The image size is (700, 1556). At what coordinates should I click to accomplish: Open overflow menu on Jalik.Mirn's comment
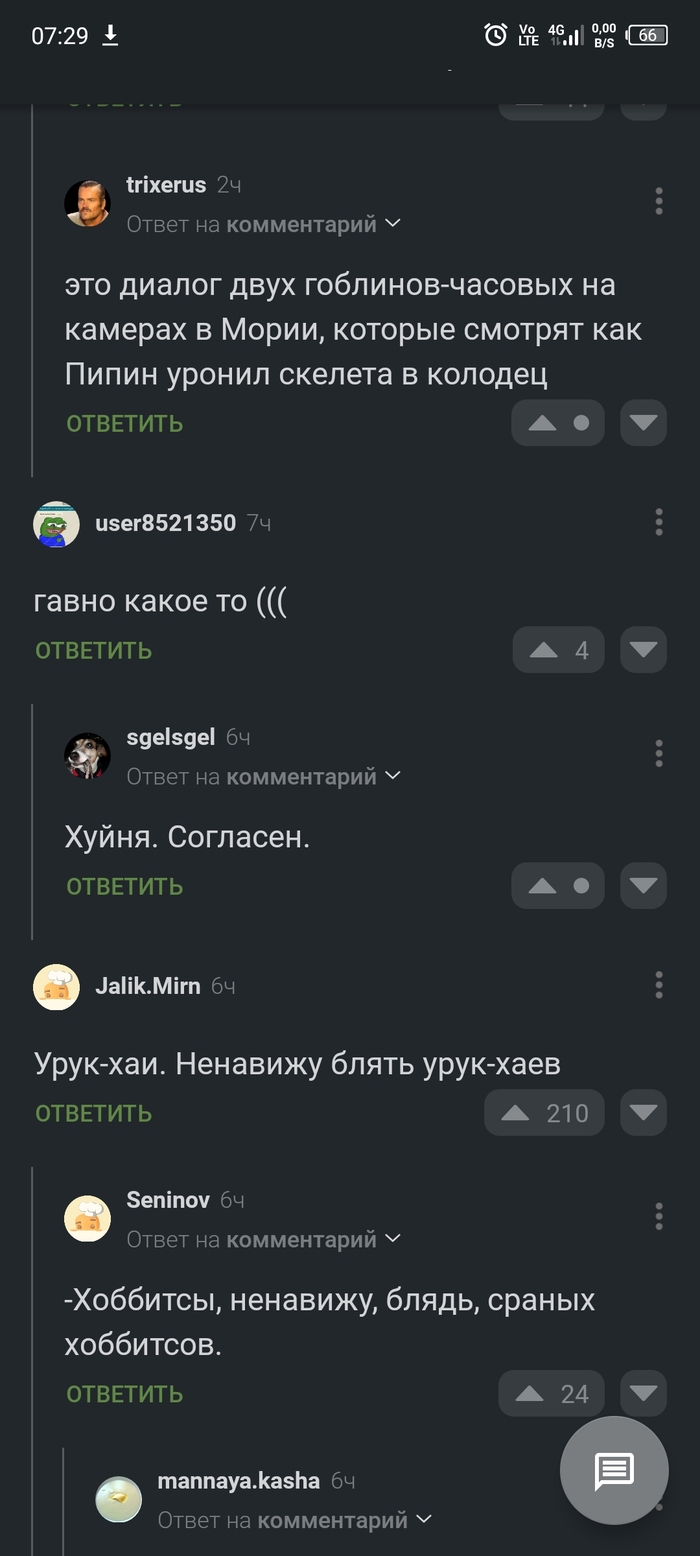(x=658, y=985)
